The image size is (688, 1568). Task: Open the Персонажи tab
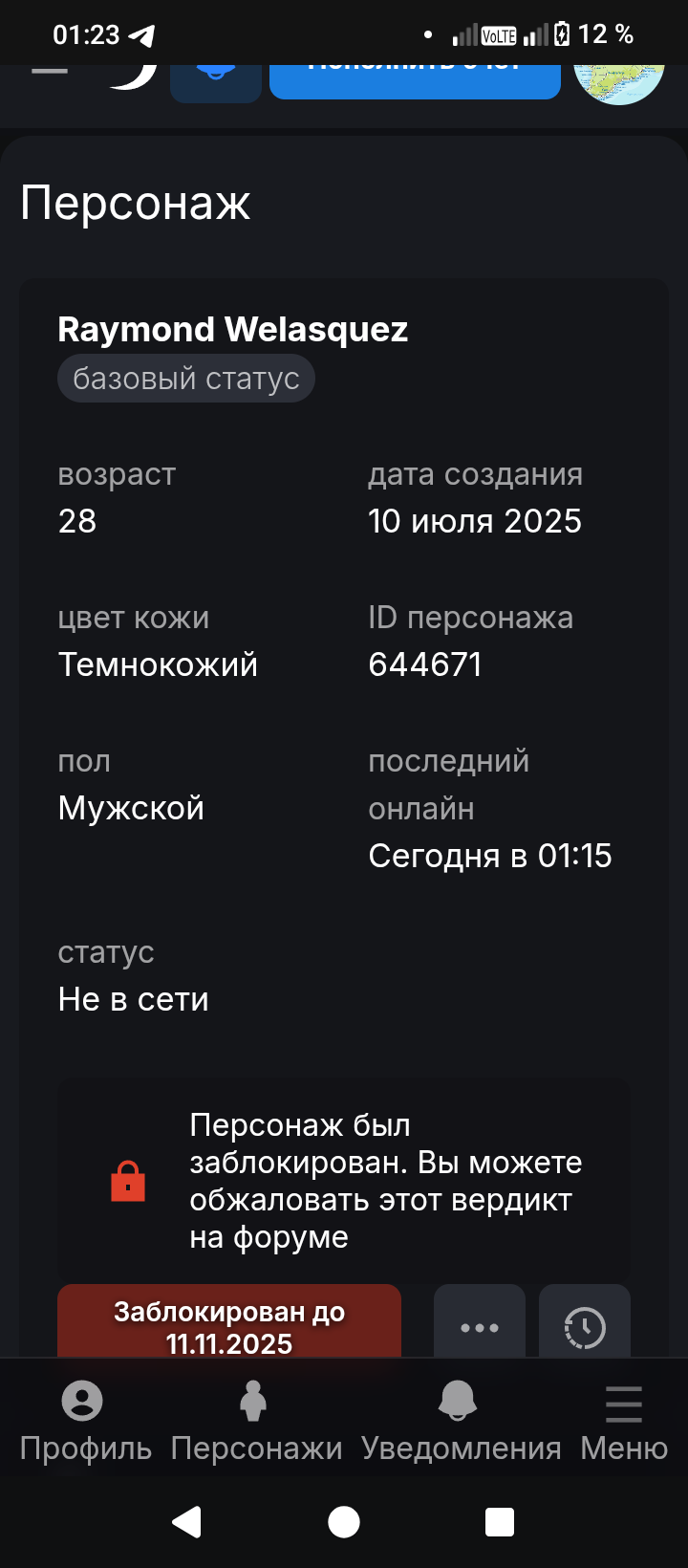(x=255, y=1422)
